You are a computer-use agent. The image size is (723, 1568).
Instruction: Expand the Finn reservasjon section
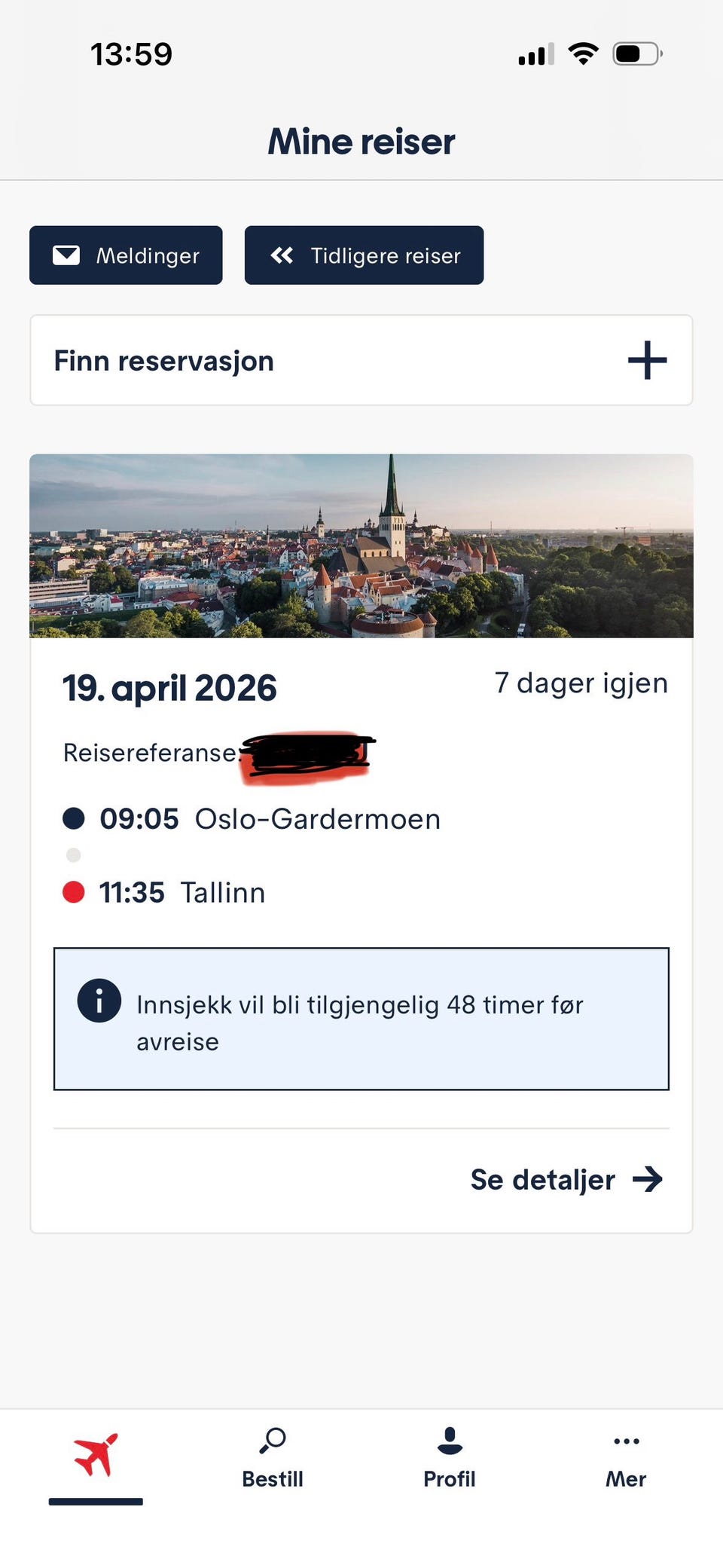pyautogui.click(x=361, y=360)
